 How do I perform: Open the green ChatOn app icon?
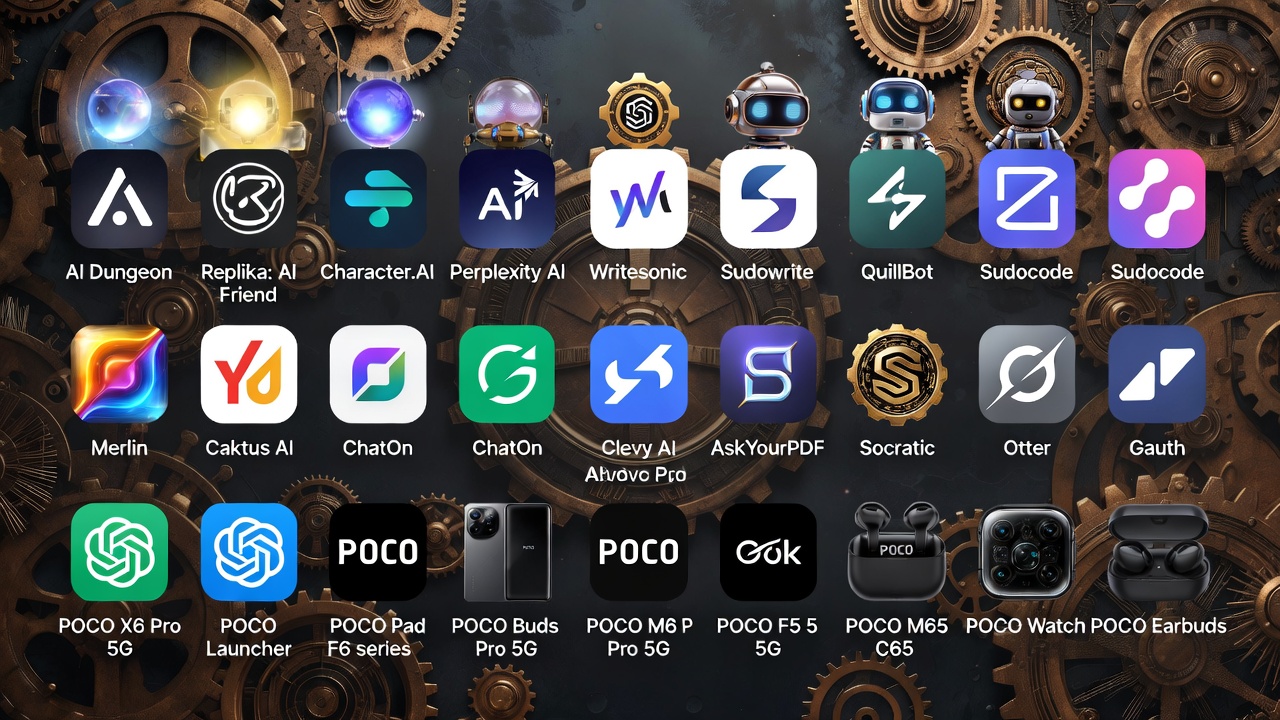point(507,374)
